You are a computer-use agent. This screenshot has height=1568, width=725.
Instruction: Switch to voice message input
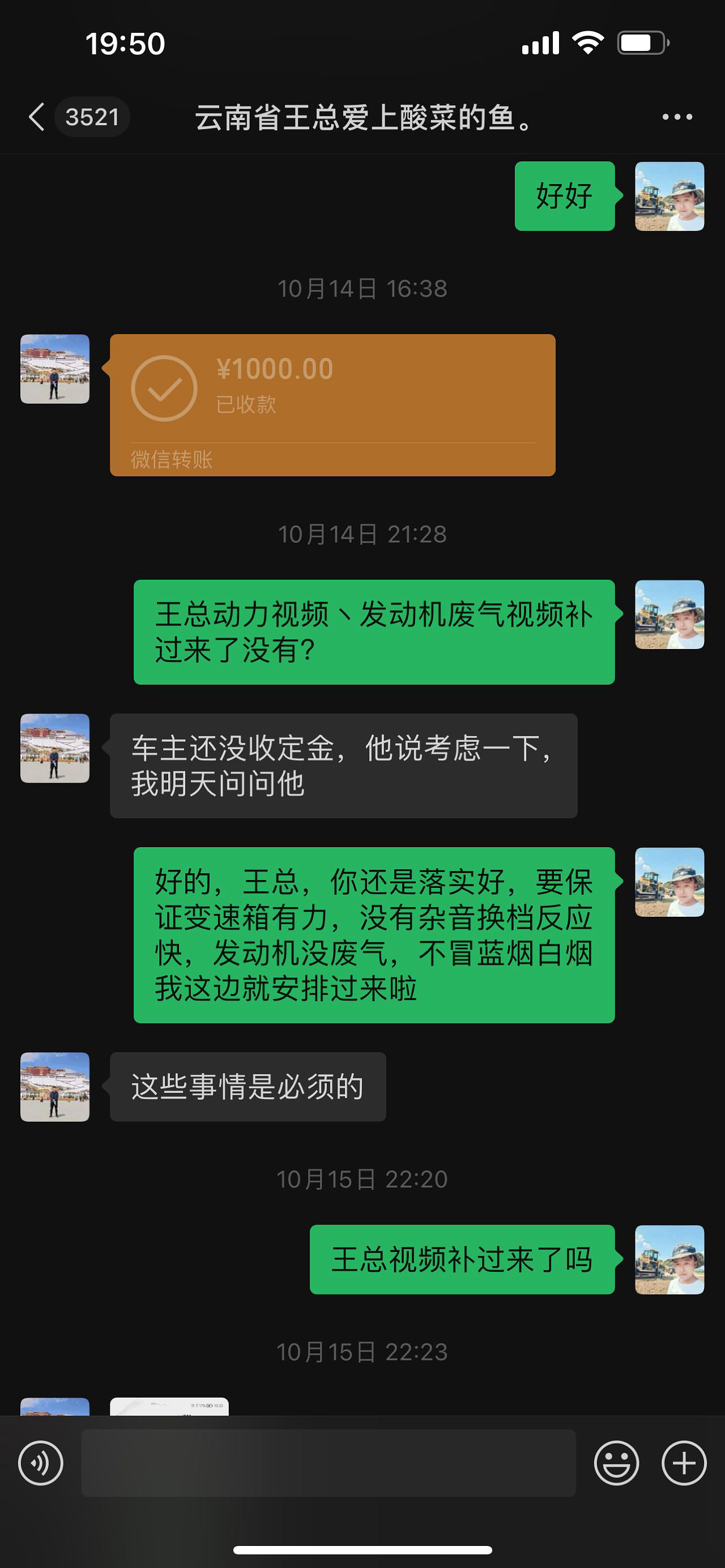coord(41,1463)
